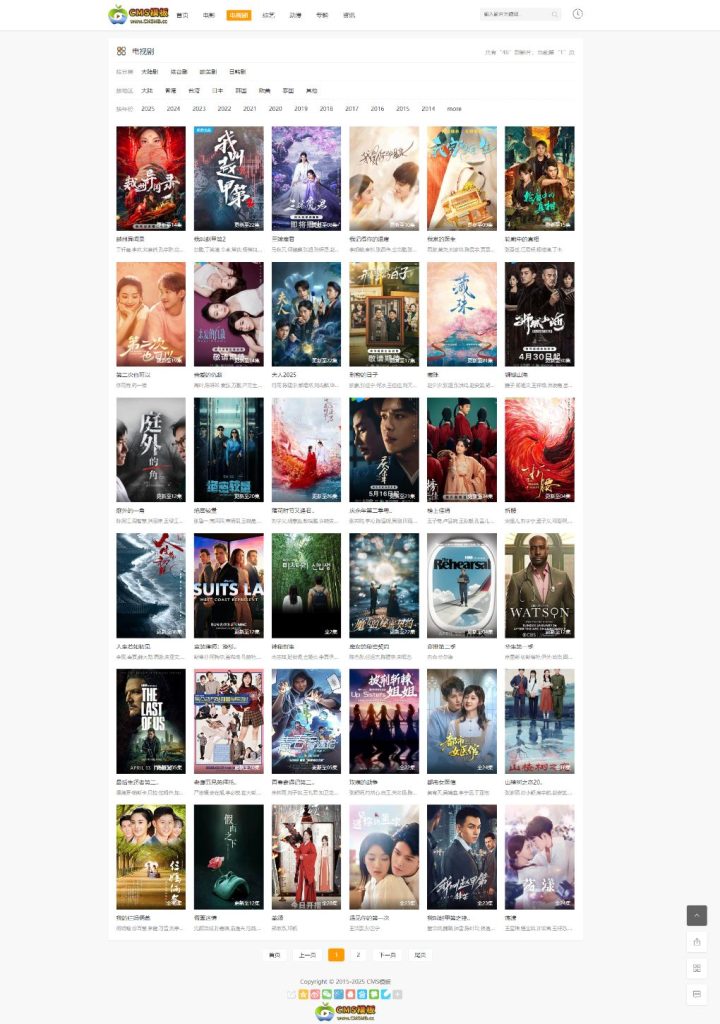This screenshot has height=1024, width=720.
Task: Open The Last of Us poster
Action: coord(150,721)
